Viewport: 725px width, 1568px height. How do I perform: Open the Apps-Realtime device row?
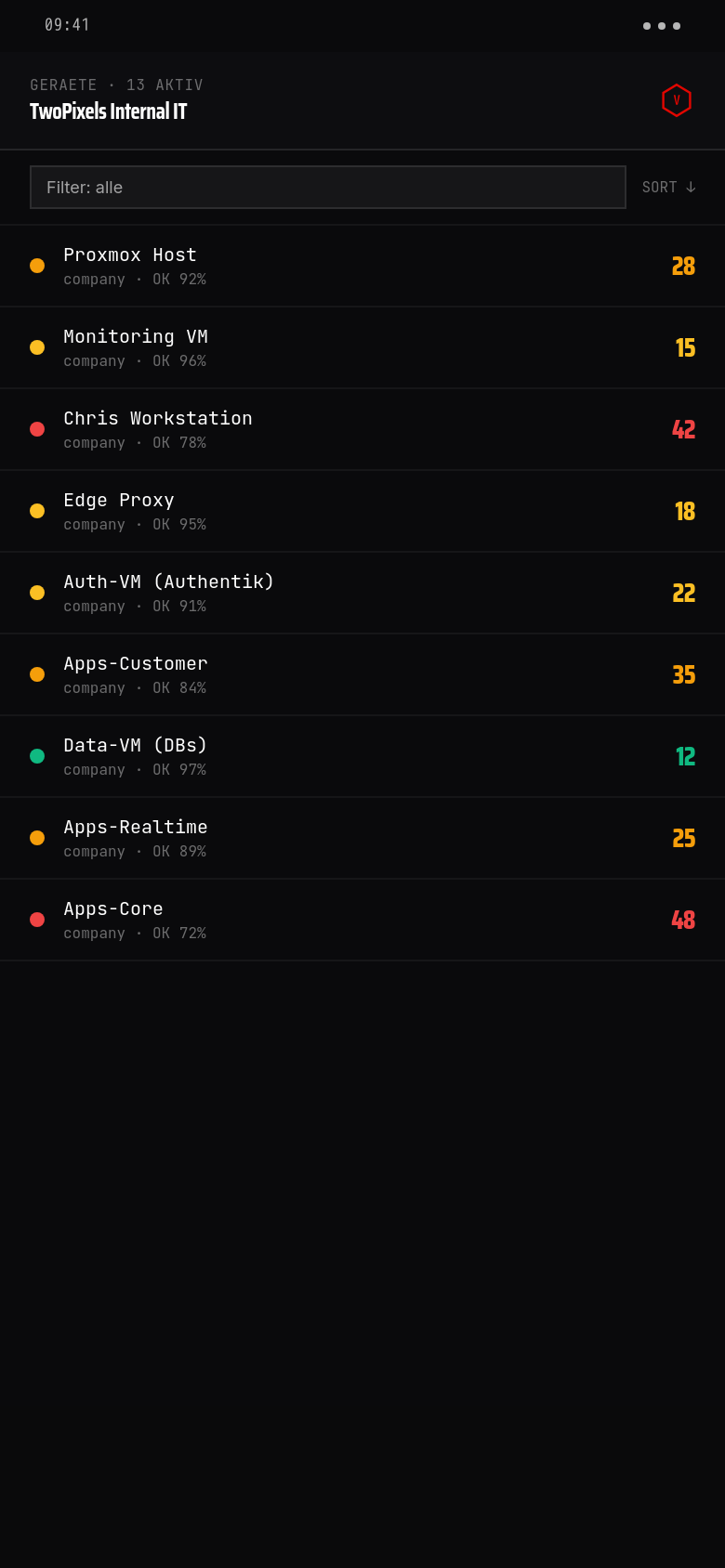362,838
